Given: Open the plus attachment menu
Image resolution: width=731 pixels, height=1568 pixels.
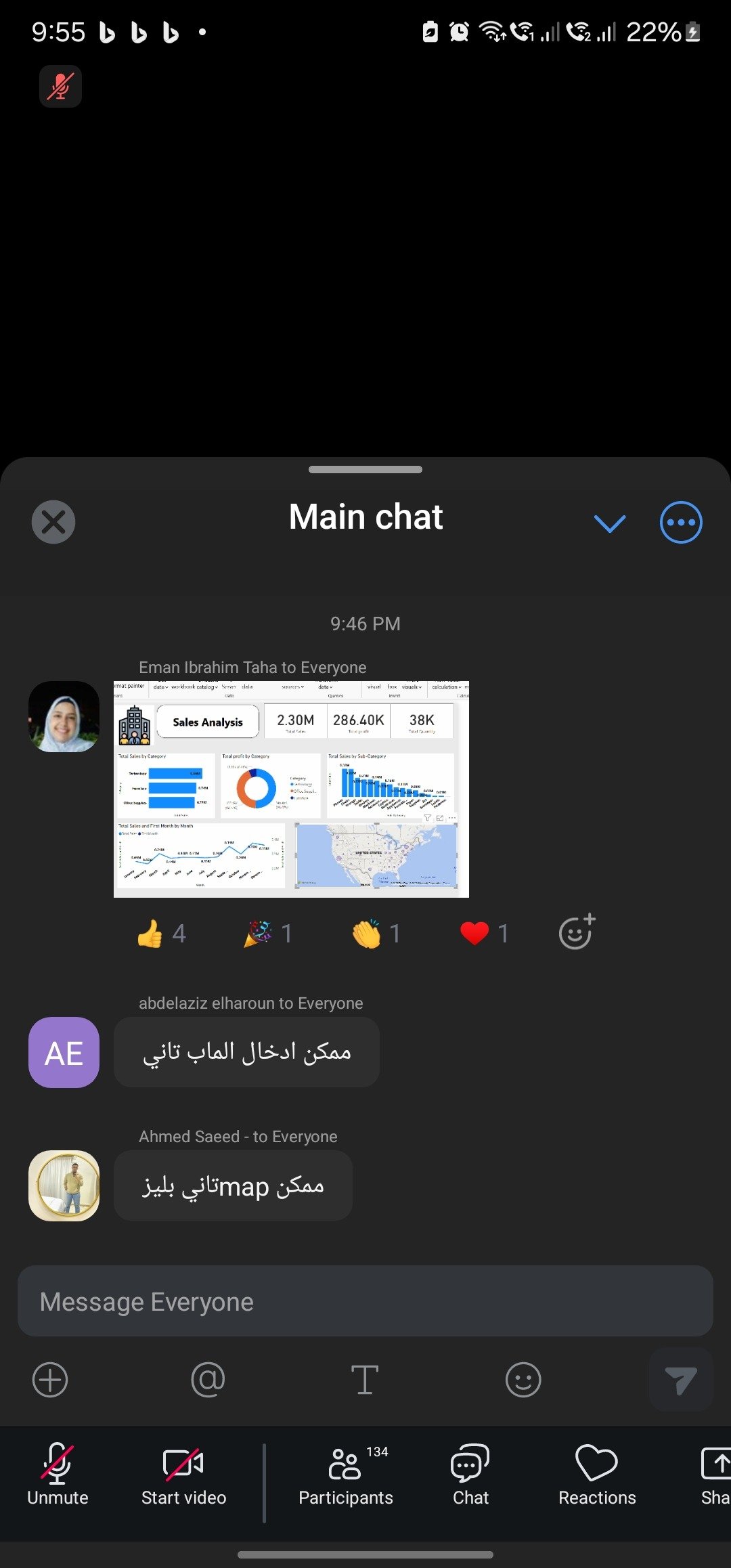Looking at the screenshot, I should coord(50,1379).
